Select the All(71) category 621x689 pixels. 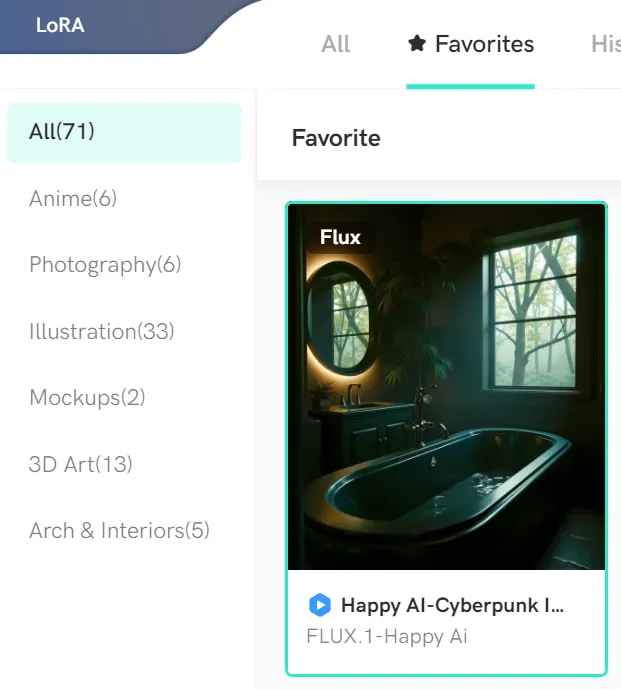[x=124, y=132]
